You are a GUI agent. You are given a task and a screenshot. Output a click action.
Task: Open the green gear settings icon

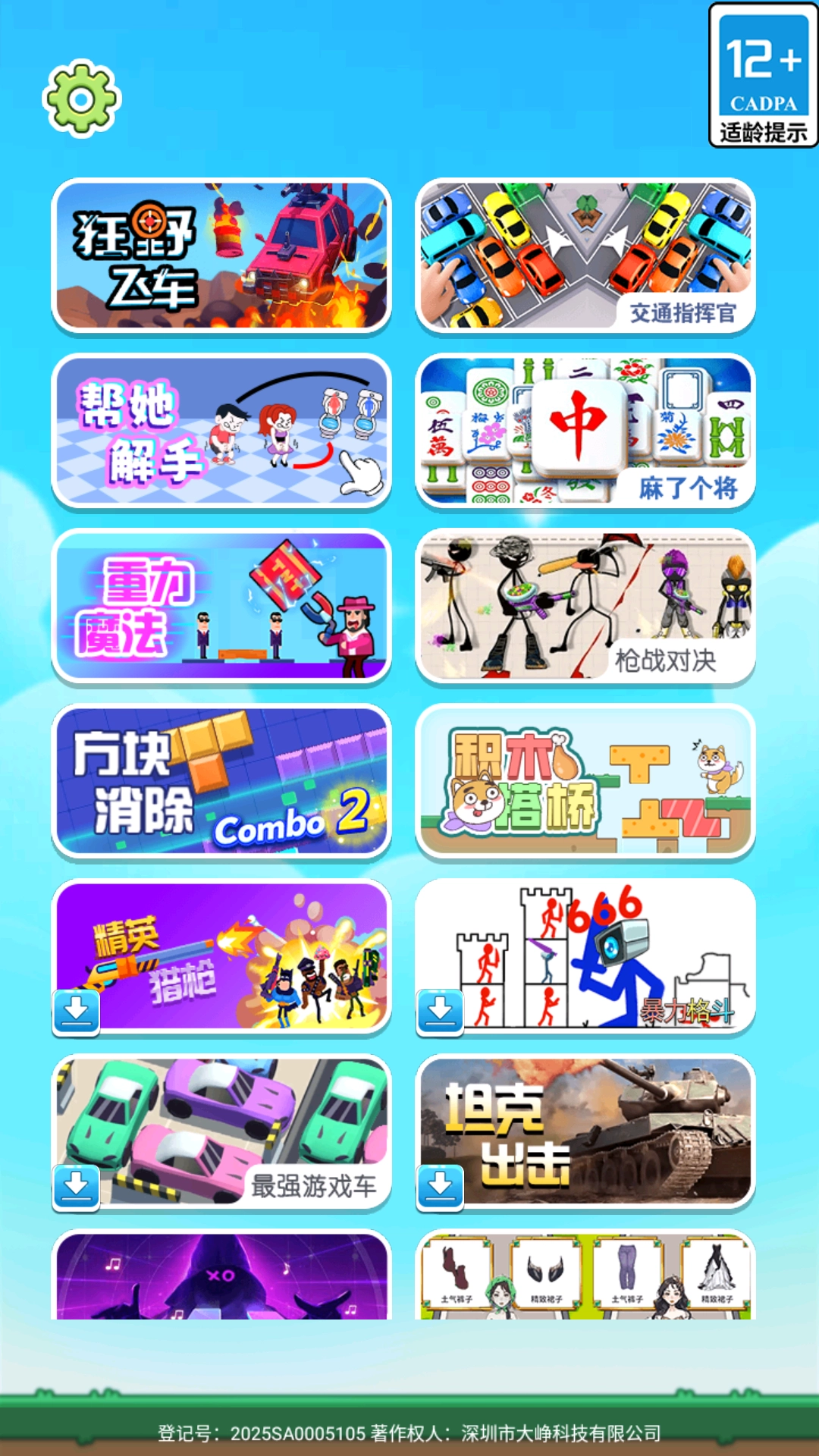(81, 99)
